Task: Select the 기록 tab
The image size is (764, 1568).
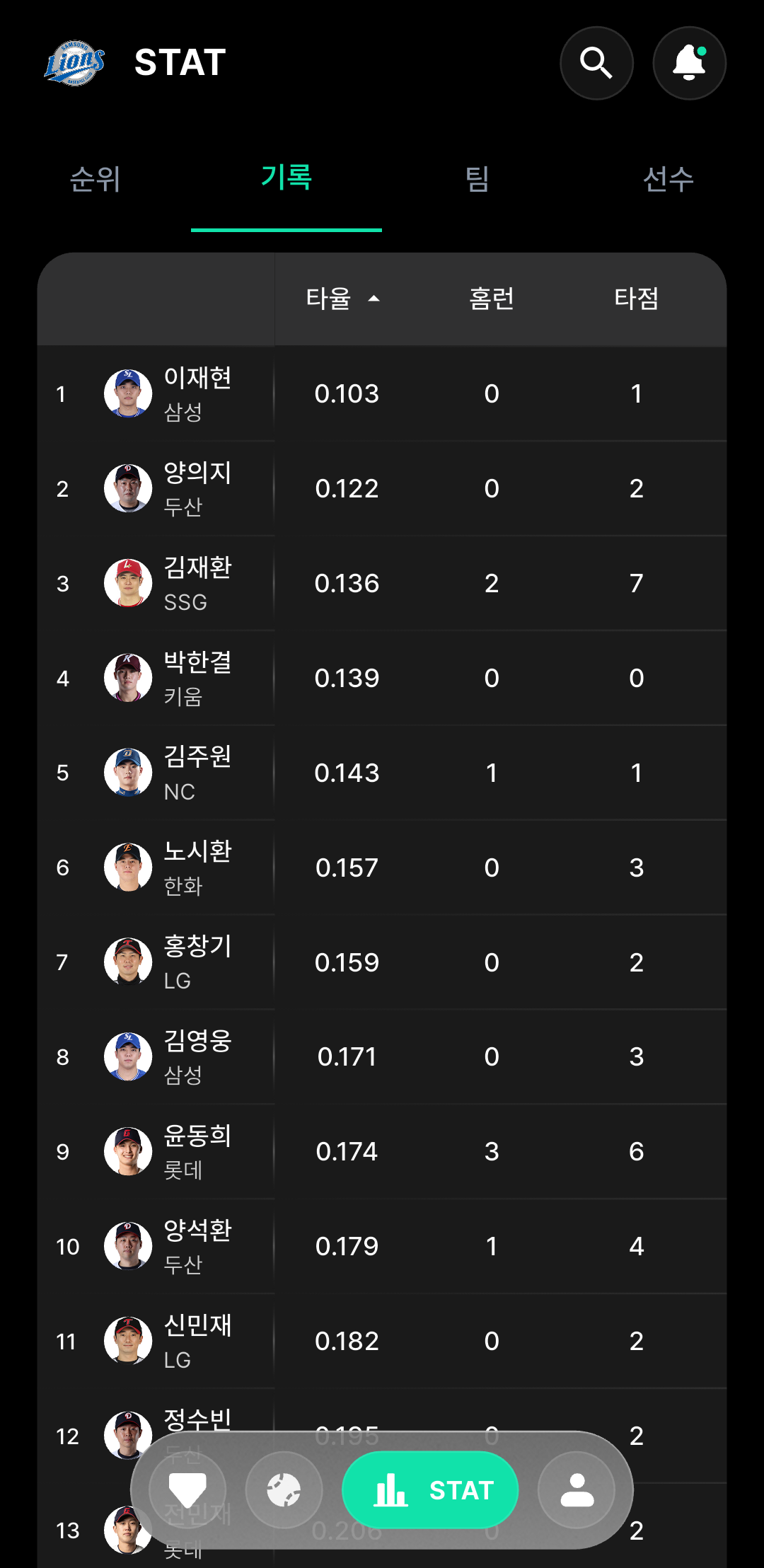Action: [x=286, y=178]
